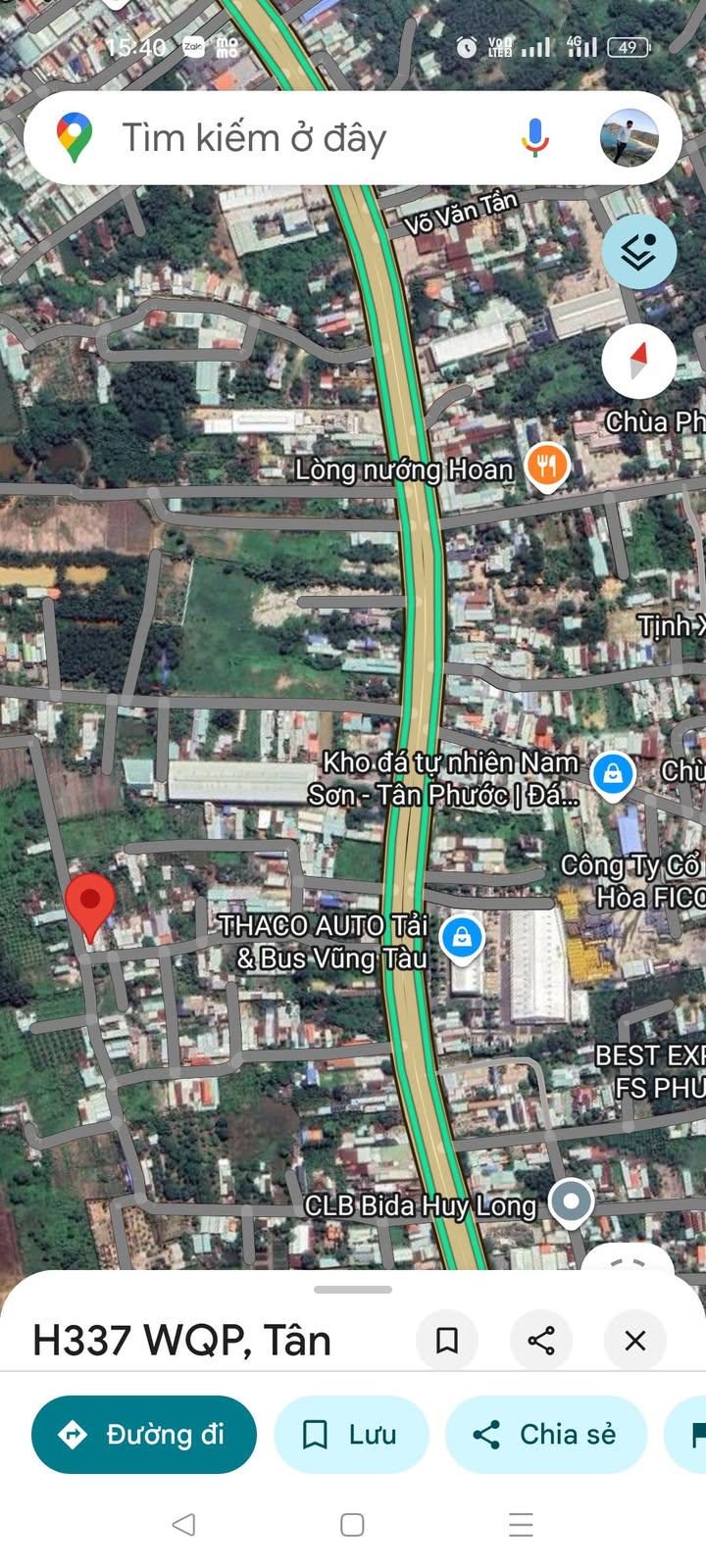Open the THACO AUTO Tải & Bus pin
Image resolution: width=706 pixels, height=1568 pixels.
pyautogui.click(x=462, y=939)
